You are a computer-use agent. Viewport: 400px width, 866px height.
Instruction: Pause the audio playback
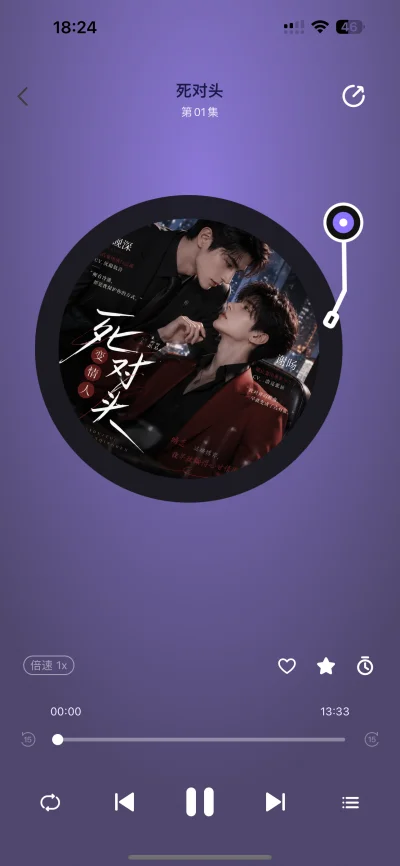[x=200, y=802]
